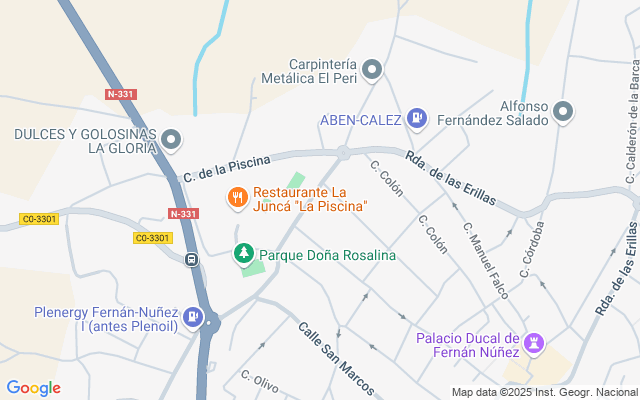The width and height of the screenshot is (640, 400).
Task: Tap the ABEN-CALEZ gas station marker
Action: click(417, 120)
